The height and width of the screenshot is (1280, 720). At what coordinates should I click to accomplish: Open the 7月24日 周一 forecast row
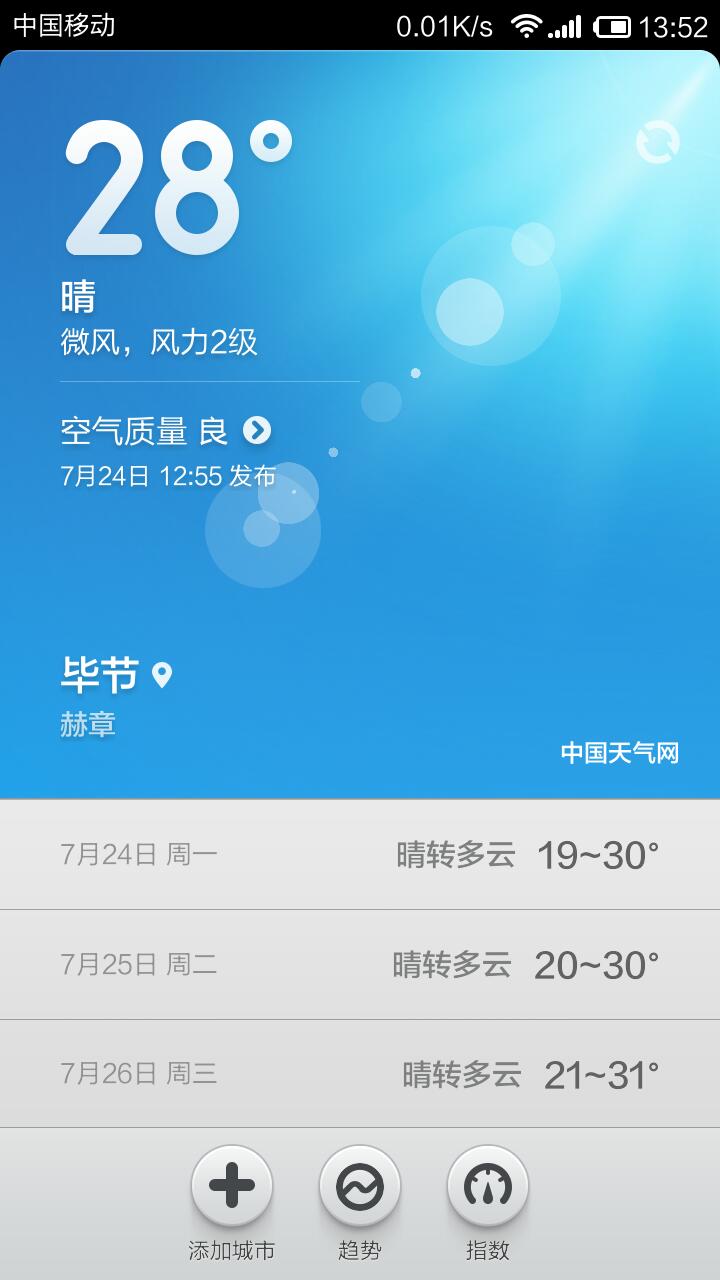pos(360,855)
